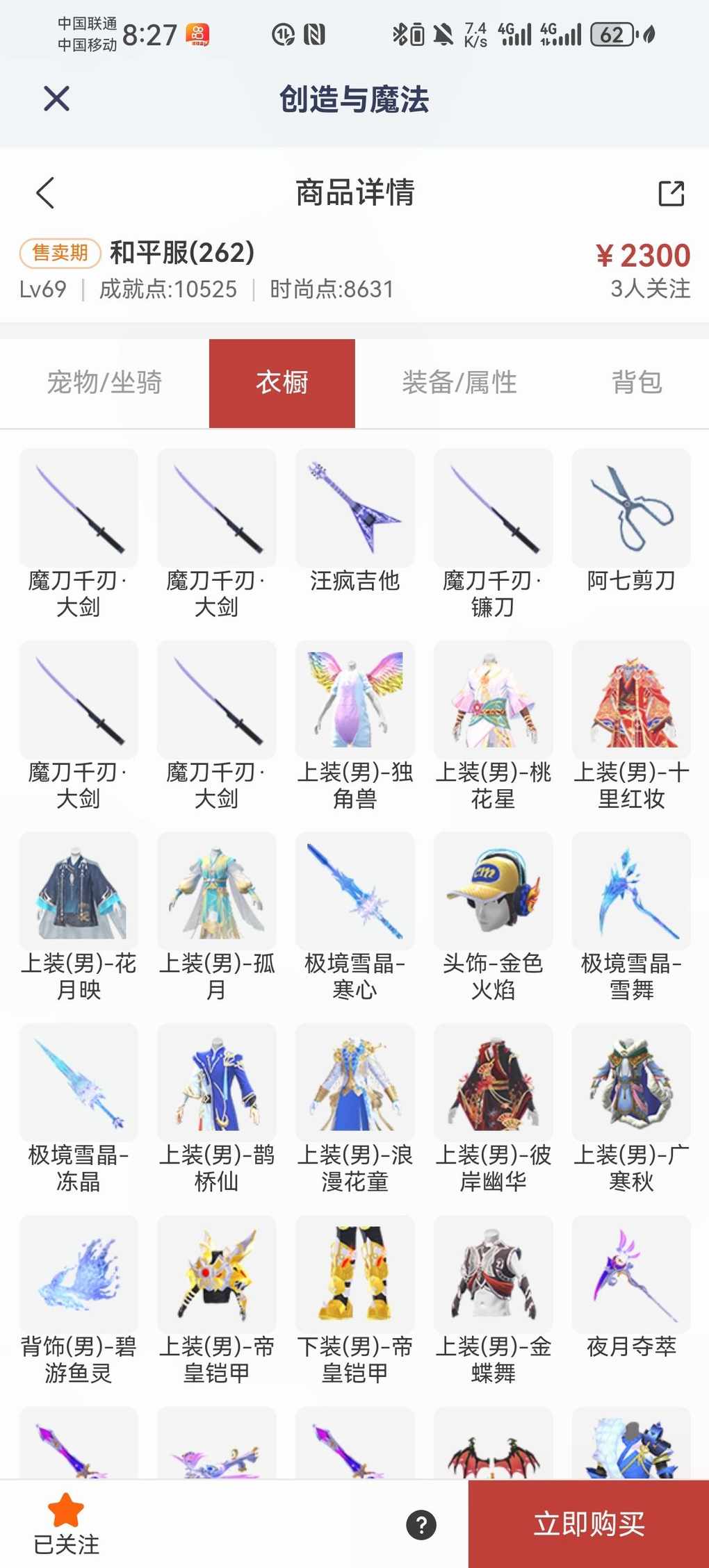709x1568 pixels.
Task: Switch to the 宠物/坐骑 tab
Action: (x=104, y=383)
